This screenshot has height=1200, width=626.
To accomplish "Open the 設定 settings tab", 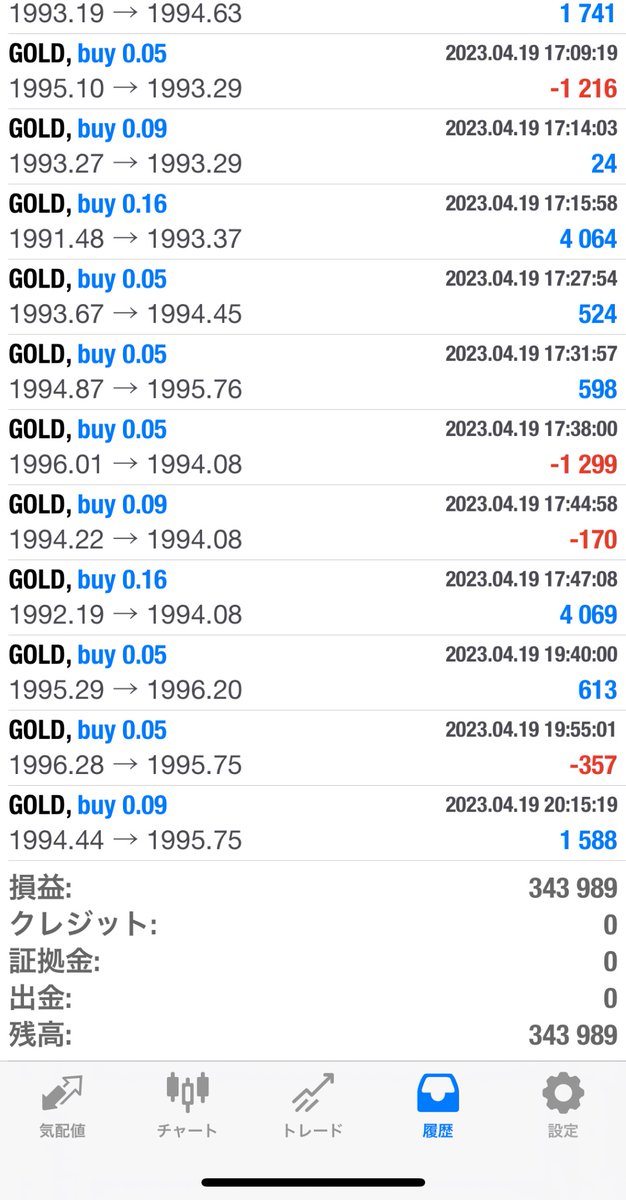I will click(x=563, y=1106).
